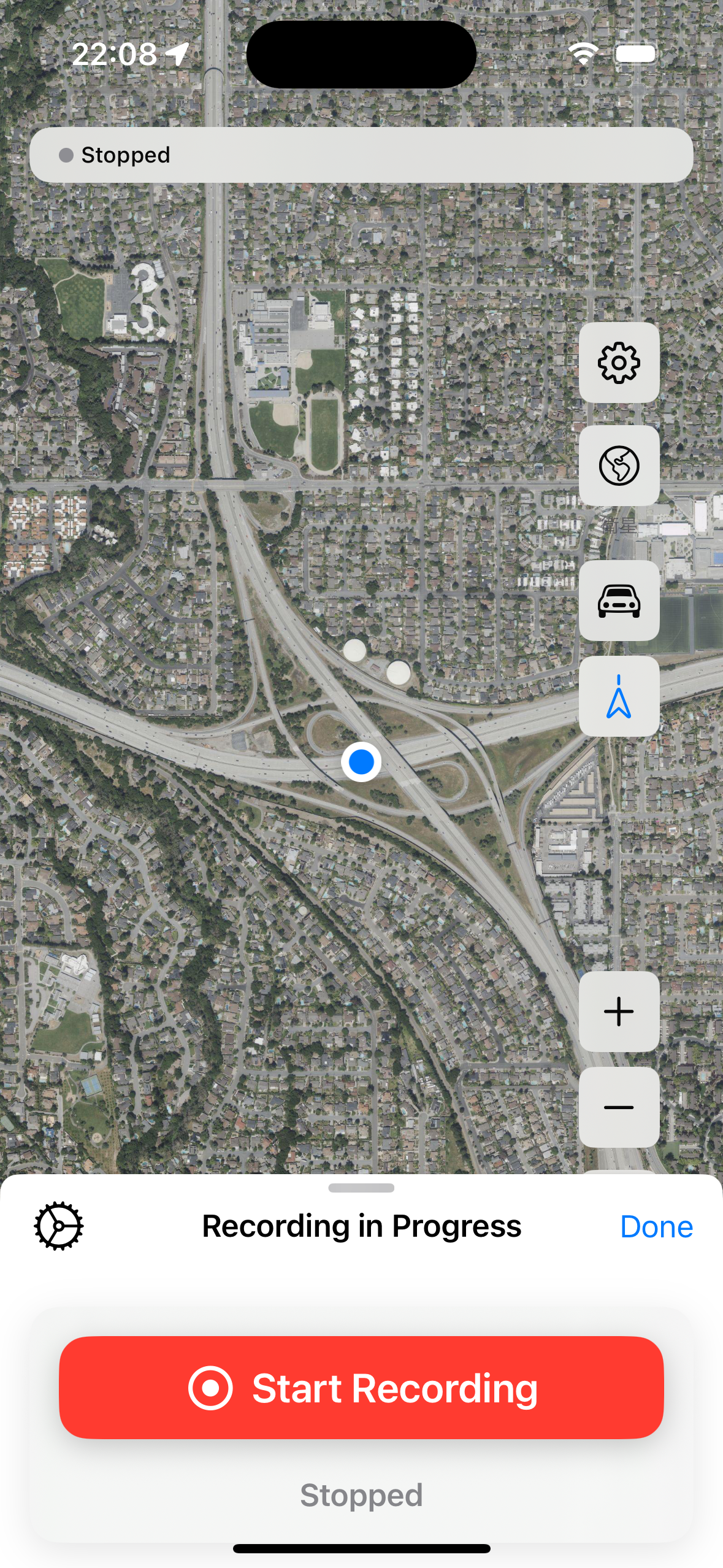Tap the clock time in the status bar

coord(113,54)
